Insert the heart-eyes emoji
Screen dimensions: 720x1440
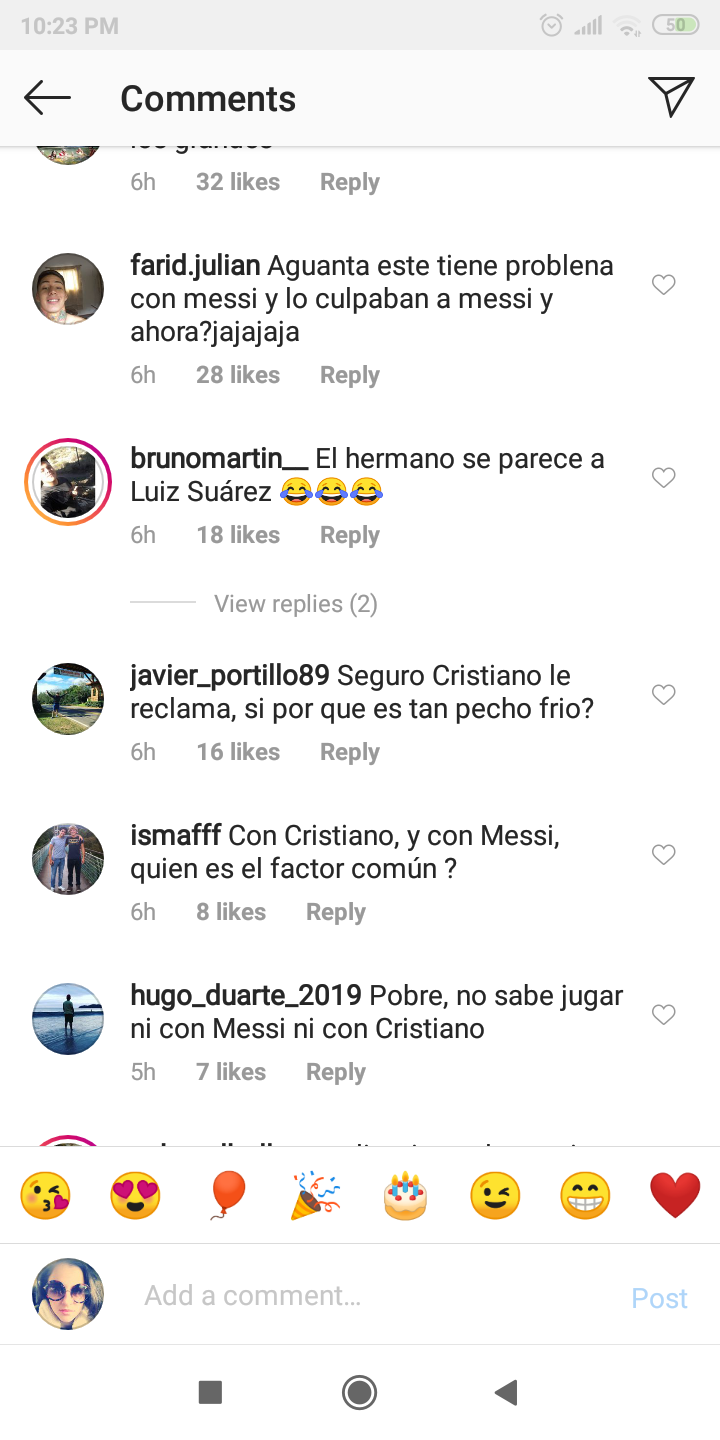click(135, 1196)
